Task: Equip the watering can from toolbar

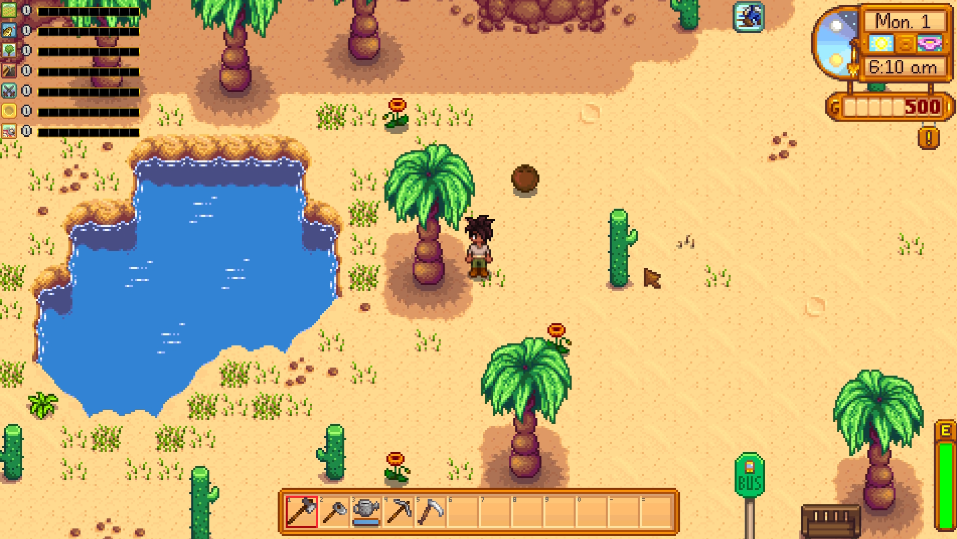Action: coord(366,511)
